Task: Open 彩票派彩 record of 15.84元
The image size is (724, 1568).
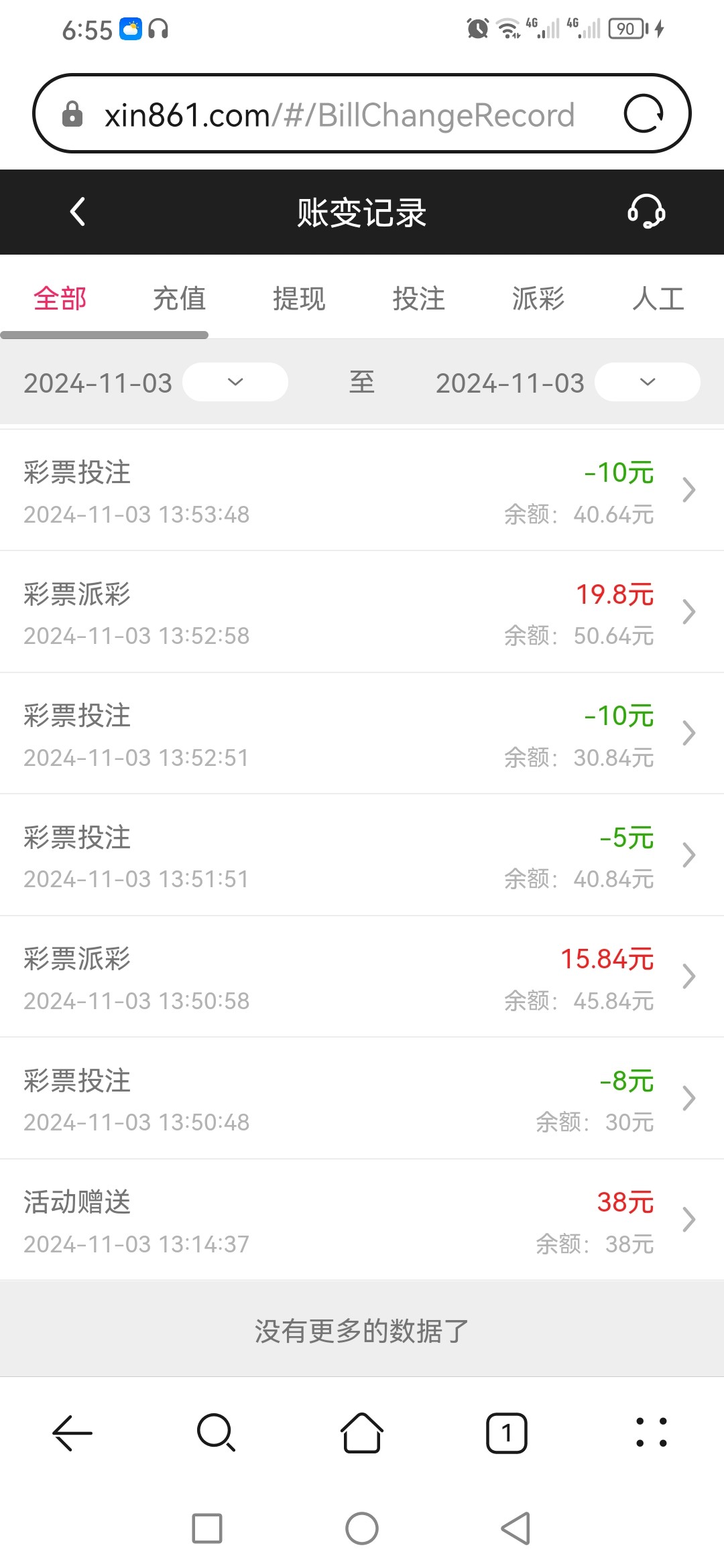Action: click(x=362, y=977)
